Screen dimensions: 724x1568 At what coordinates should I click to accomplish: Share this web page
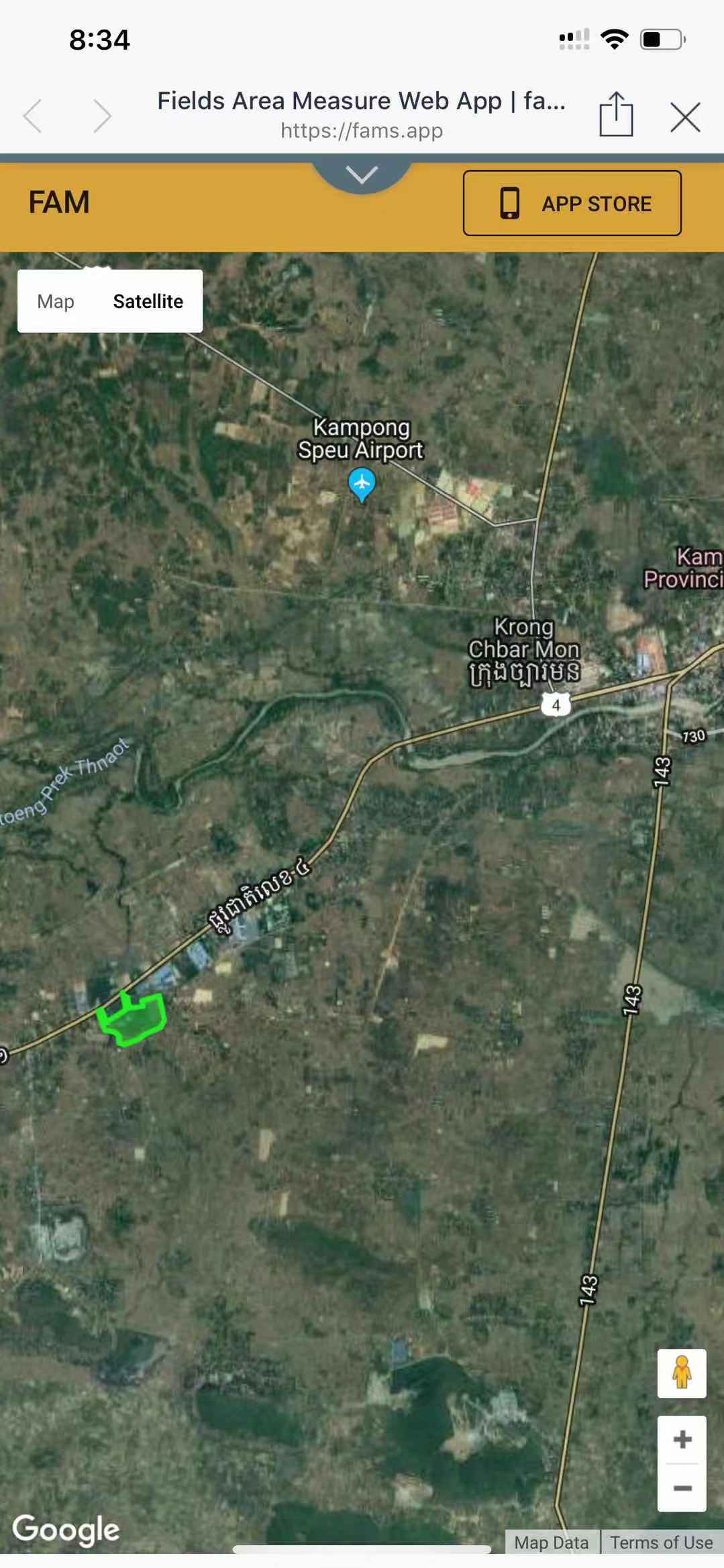pos(616,114)
